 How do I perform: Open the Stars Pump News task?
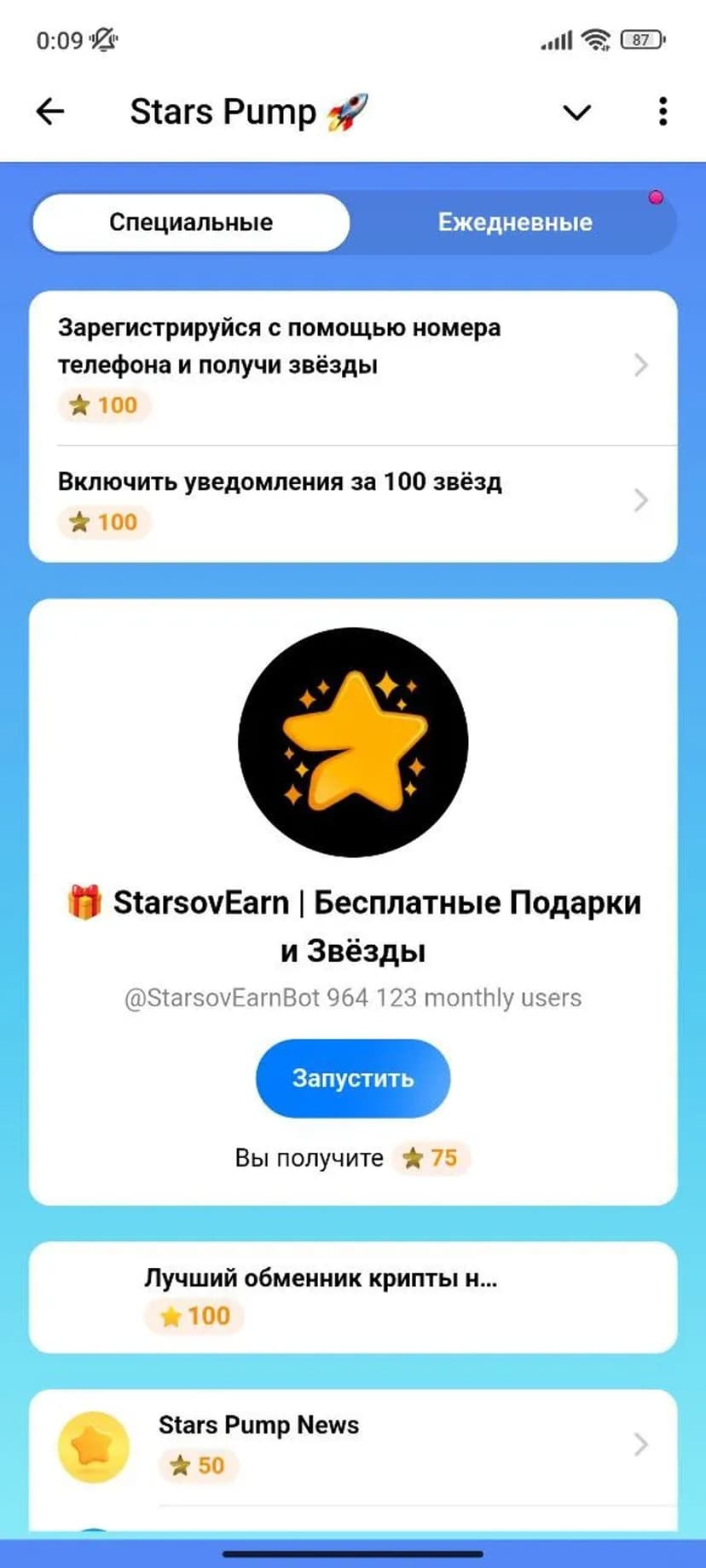point(353,1445)
